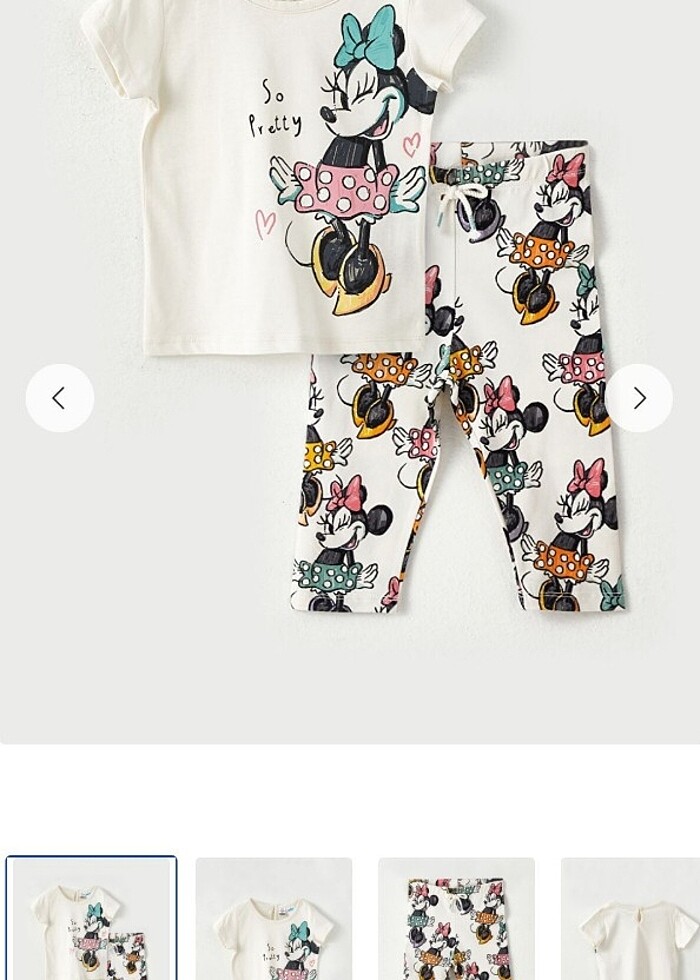Advance to the next product image
The image size is (700, 980).
(639, 398)
